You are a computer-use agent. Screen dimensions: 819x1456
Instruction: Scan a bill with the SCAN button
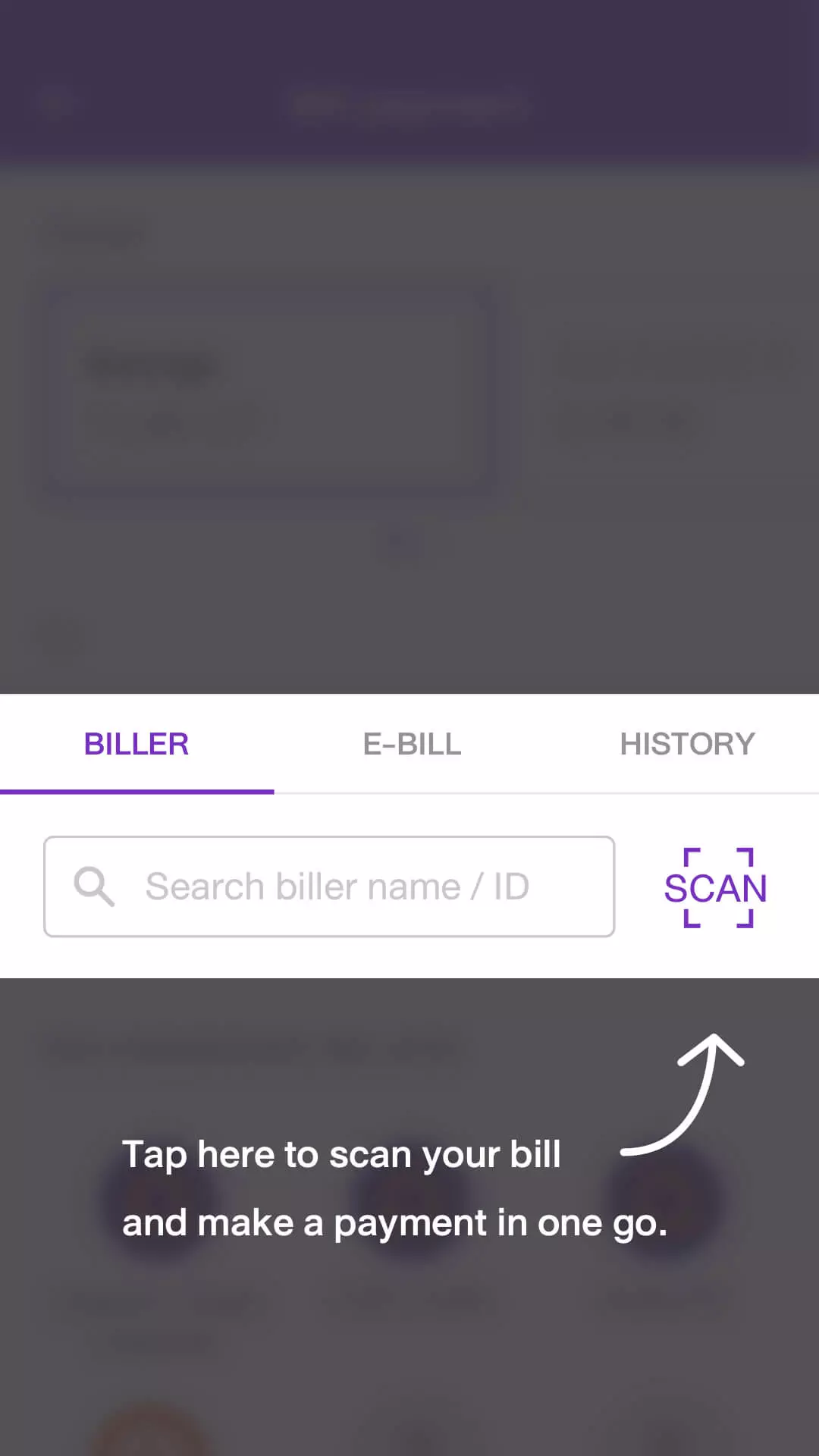tap(716, 887)
